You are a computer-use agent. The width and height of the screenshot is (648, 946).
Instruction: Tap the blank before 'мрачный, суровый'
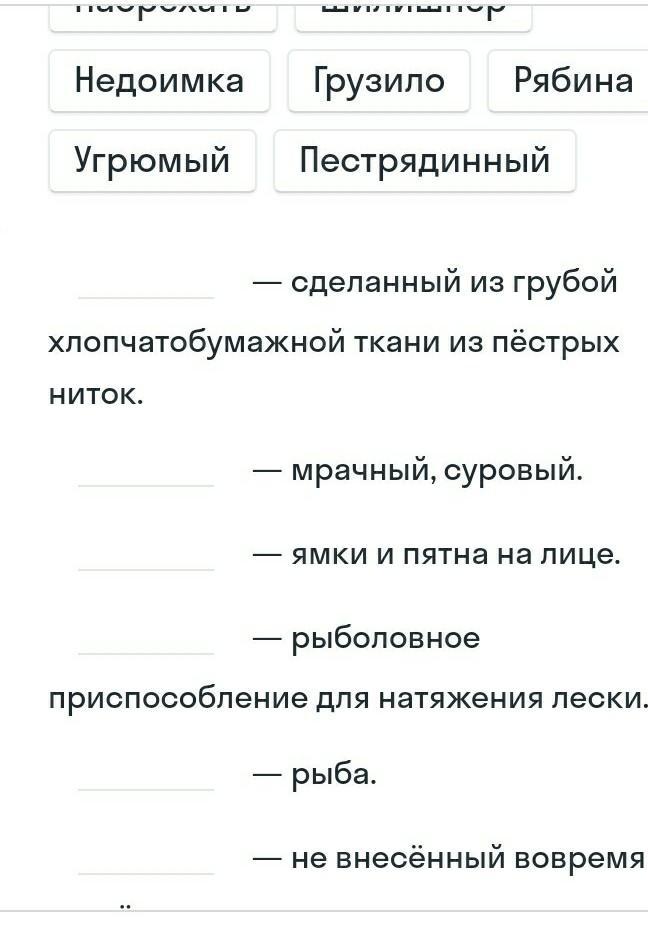coord(146,471)
